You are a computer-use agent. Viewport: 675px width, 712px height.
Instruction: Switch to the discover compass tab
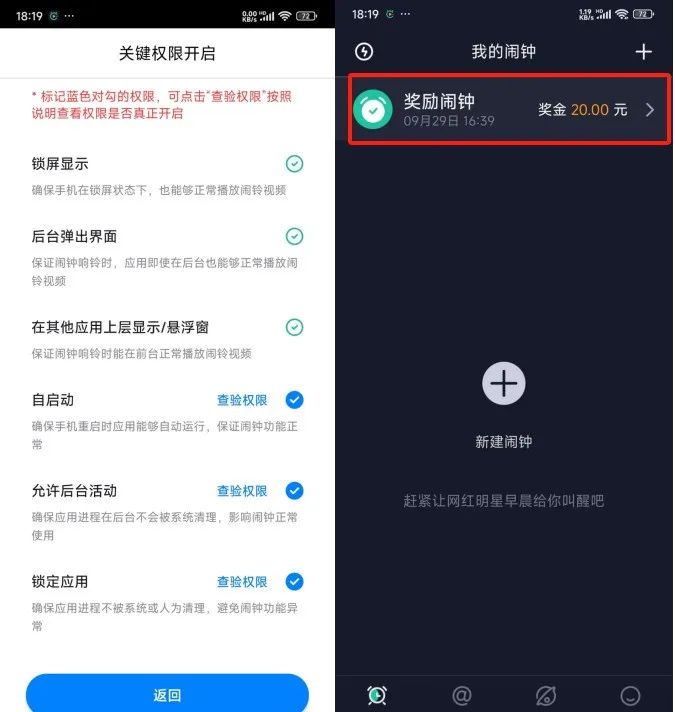pyautogui.click(x=545, y=695)
